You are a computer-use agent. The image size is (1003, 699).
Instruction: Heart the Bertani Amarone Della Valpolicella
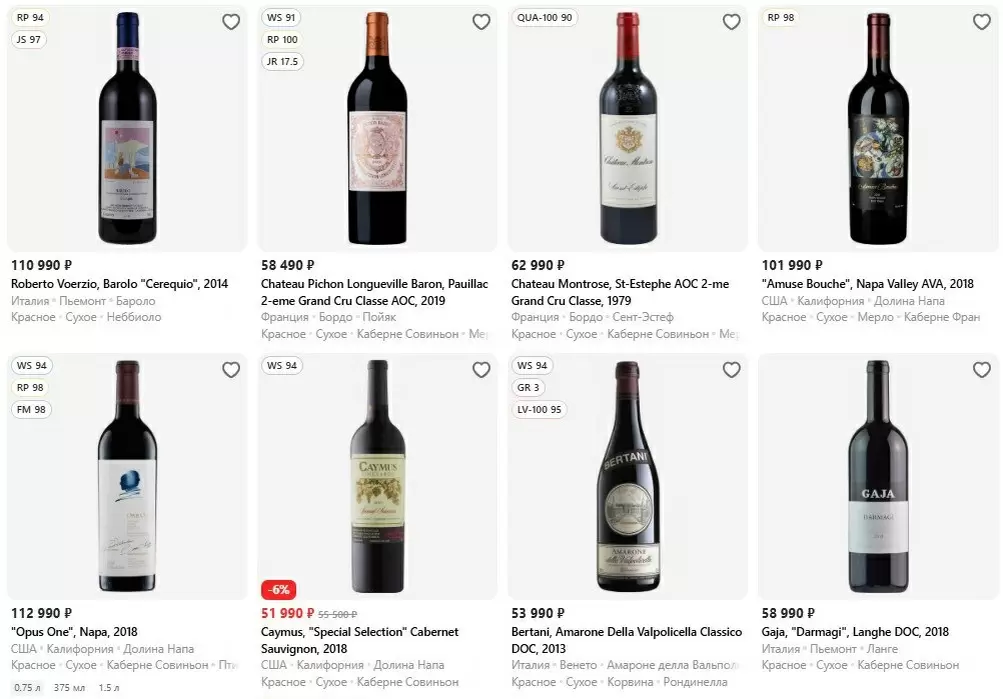point(731,370)
